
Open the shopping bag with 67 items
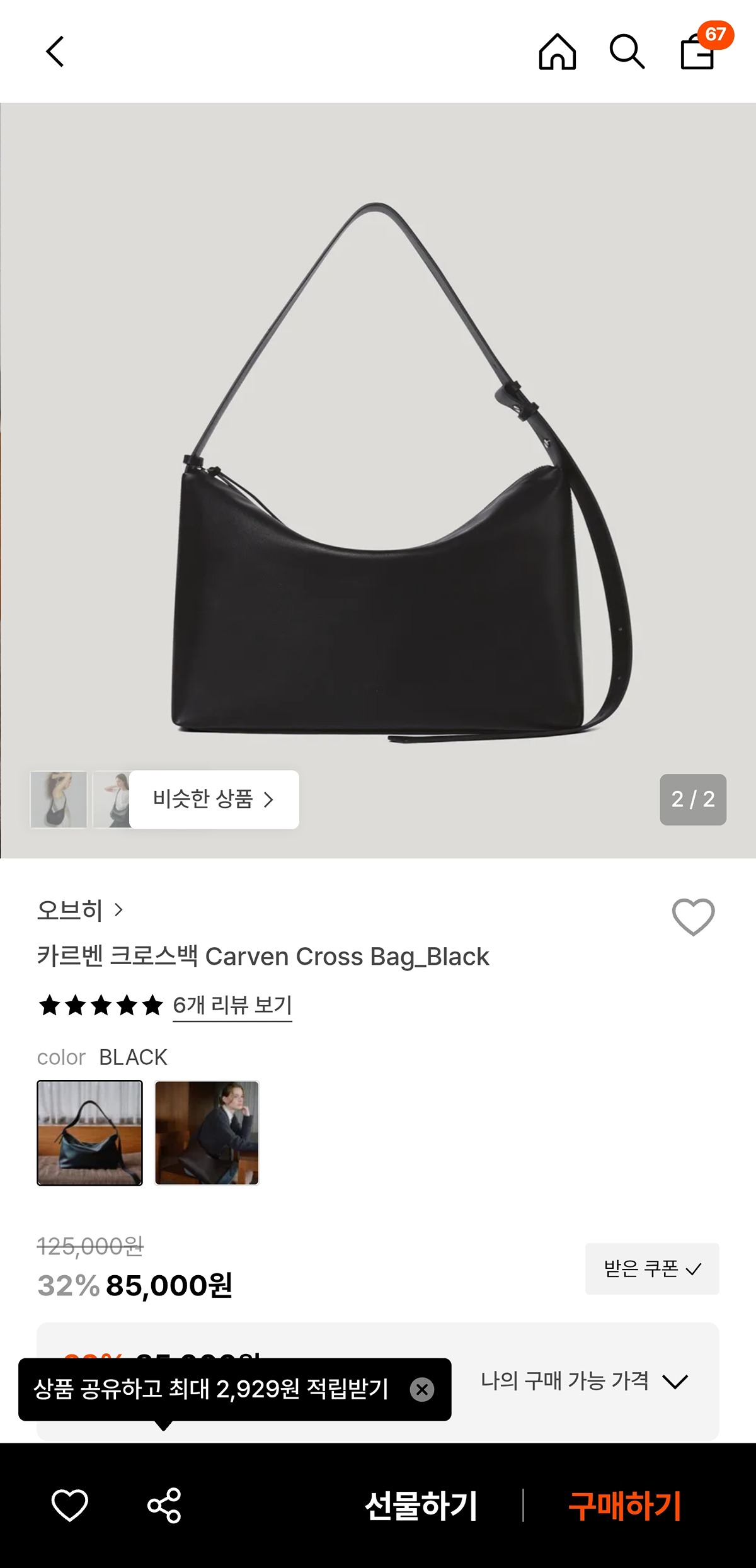[x=698, y=52]
